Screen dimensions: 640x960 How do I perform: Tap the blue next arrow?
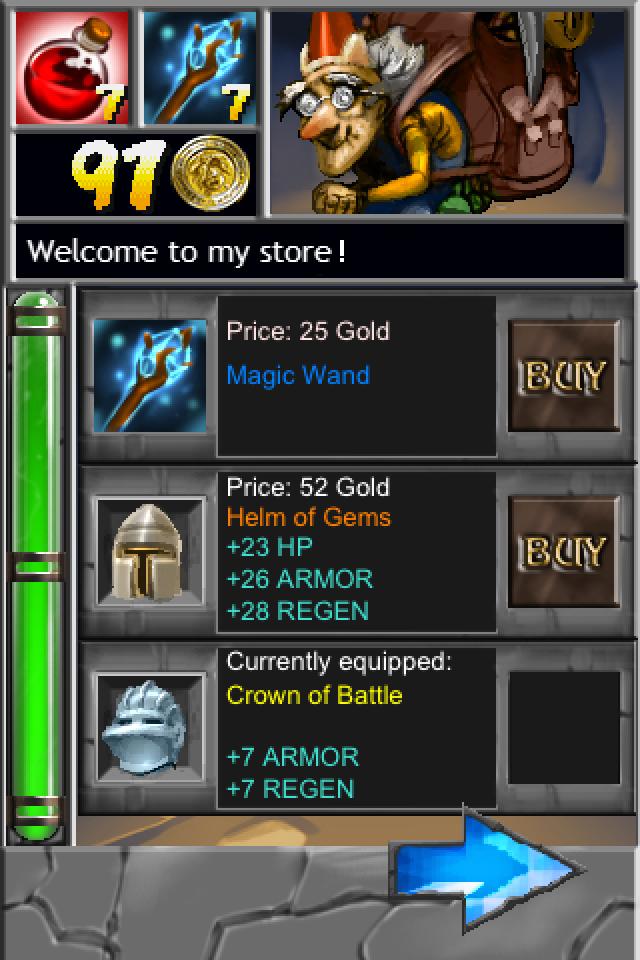485,868
